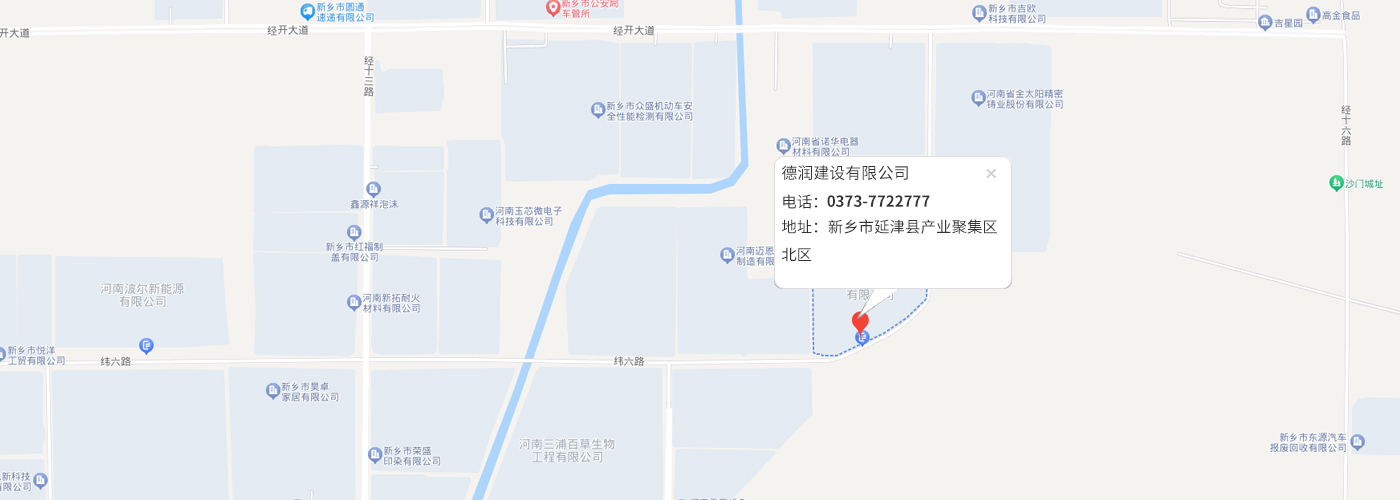Select 河南省金太阳精密铸业股份有限公司 marker
Image resolution: width=1400 pixels, height=500 pixels.
[x=979, y=98]
